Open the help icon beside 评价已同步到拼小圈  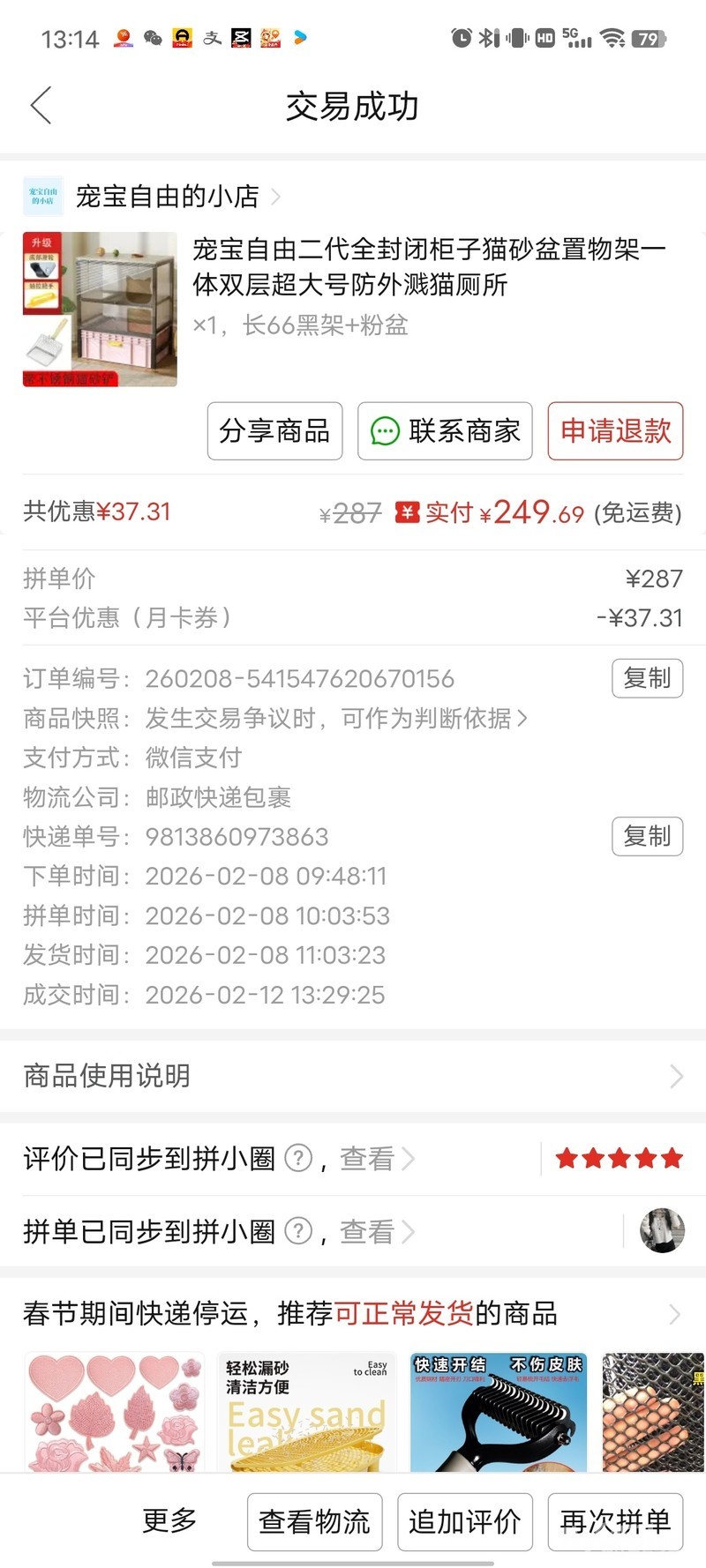(300, 1158)
